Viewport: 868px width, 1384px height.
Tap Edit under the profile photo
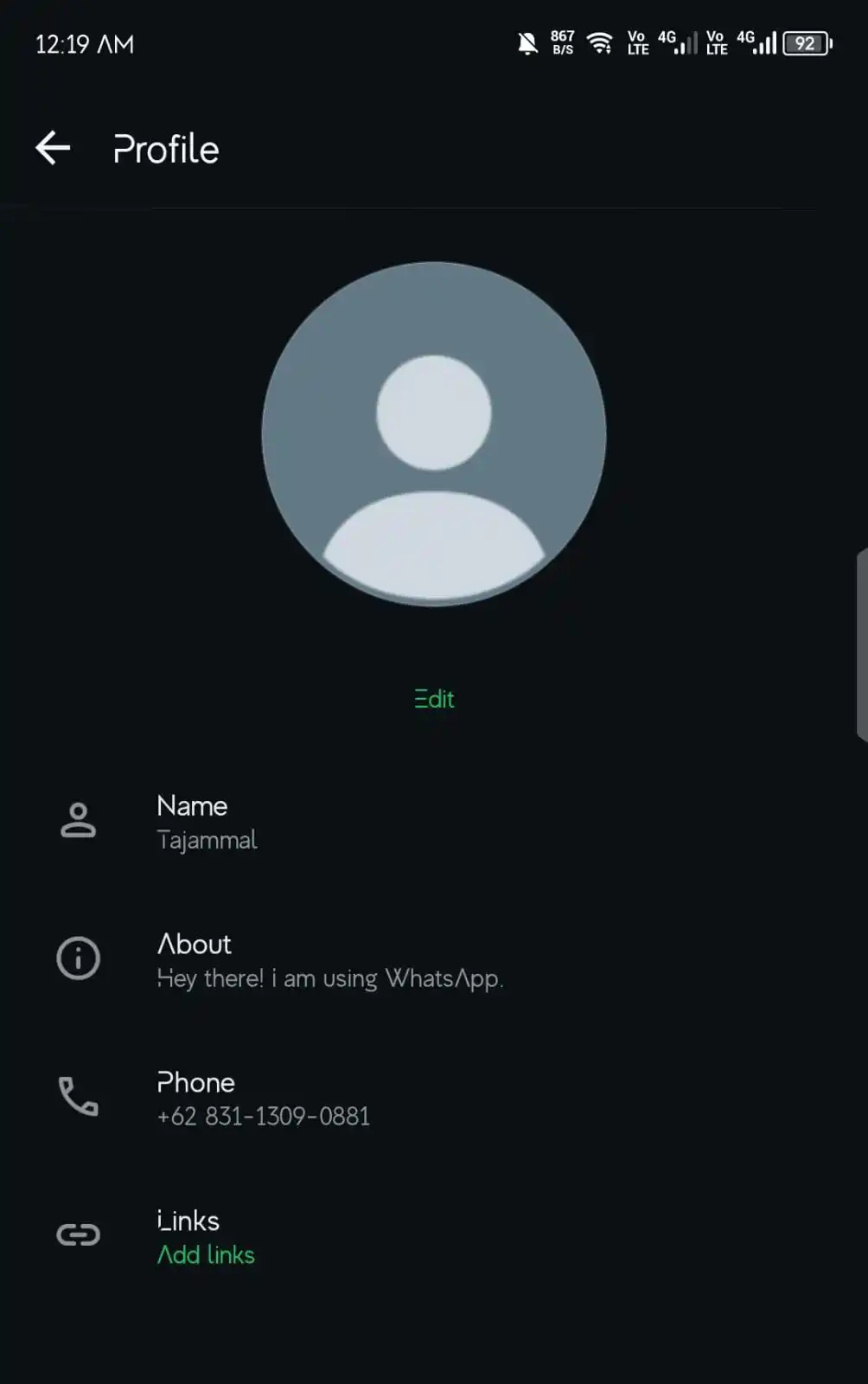[434, 699]
